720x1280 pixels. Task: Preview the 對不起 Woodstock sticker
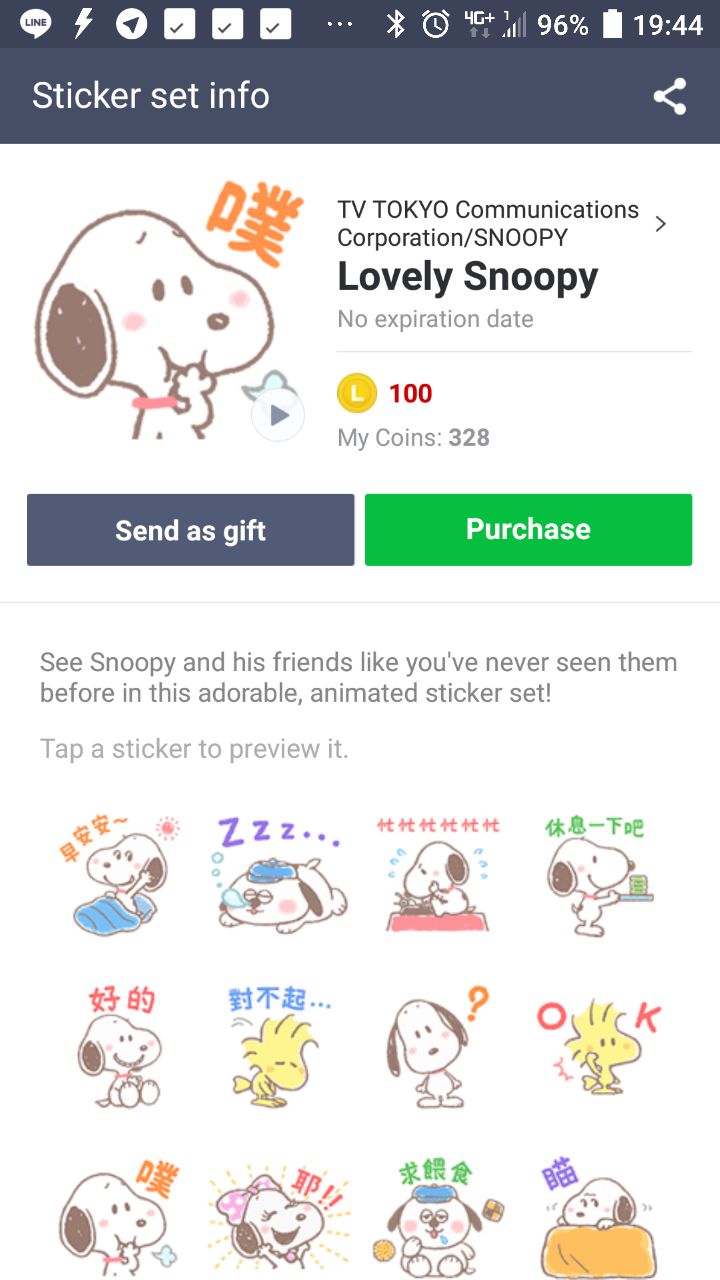pyautogui.click(x=278, y=1045)
